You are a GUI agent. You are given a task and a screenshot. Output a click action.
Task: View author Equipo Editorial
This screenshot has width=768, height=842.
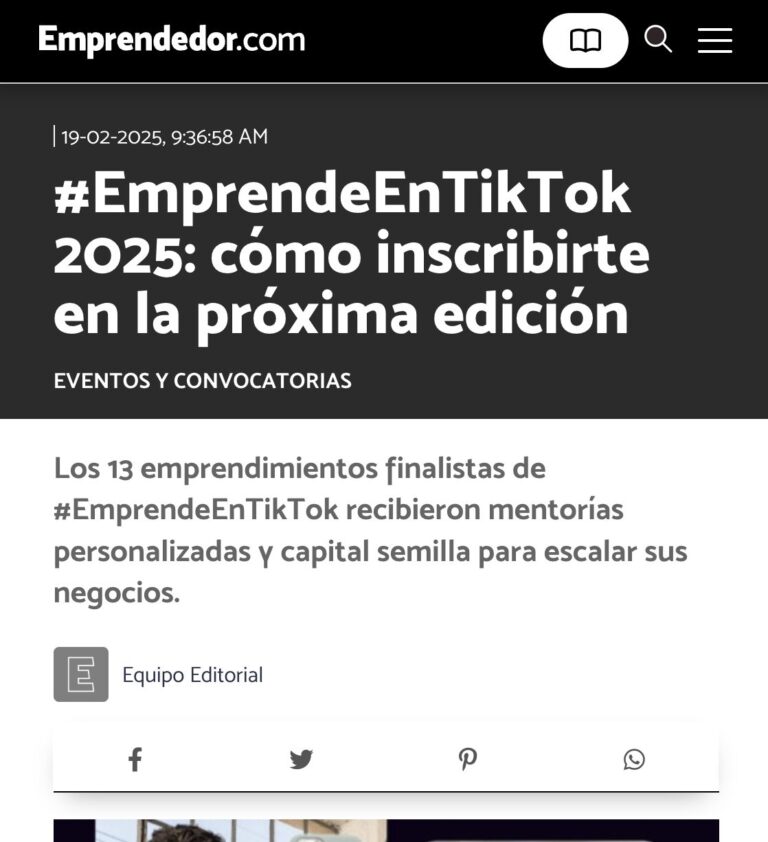click(x=192, y=675)
